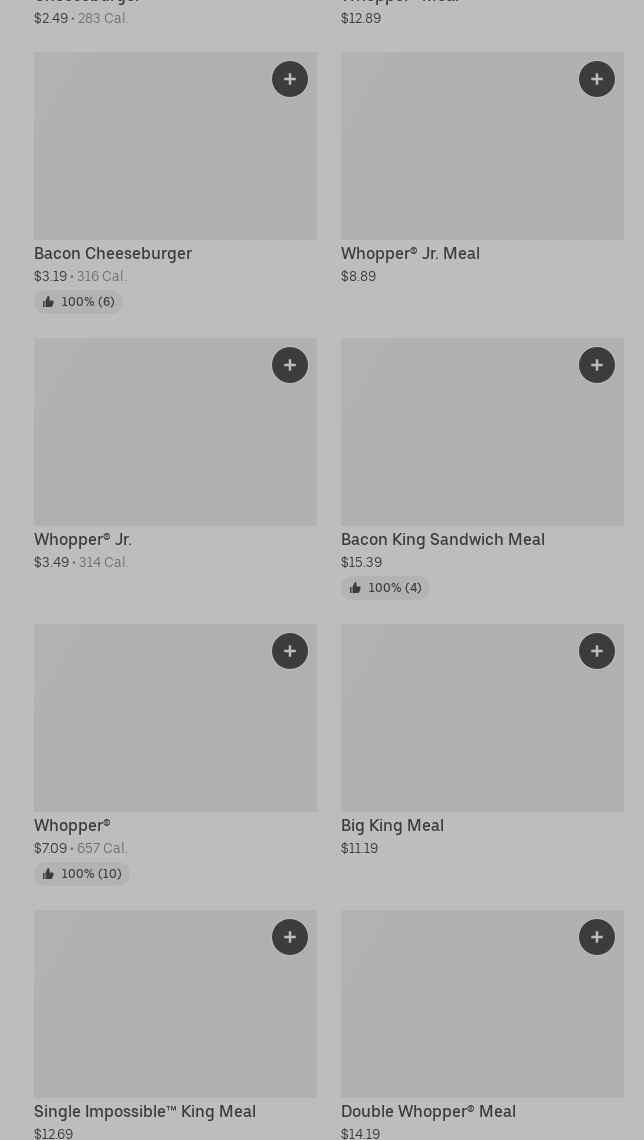644x1140 pixels.
Task: Add Whopper Jr. sandwich to cart
Action: (290, 365)
